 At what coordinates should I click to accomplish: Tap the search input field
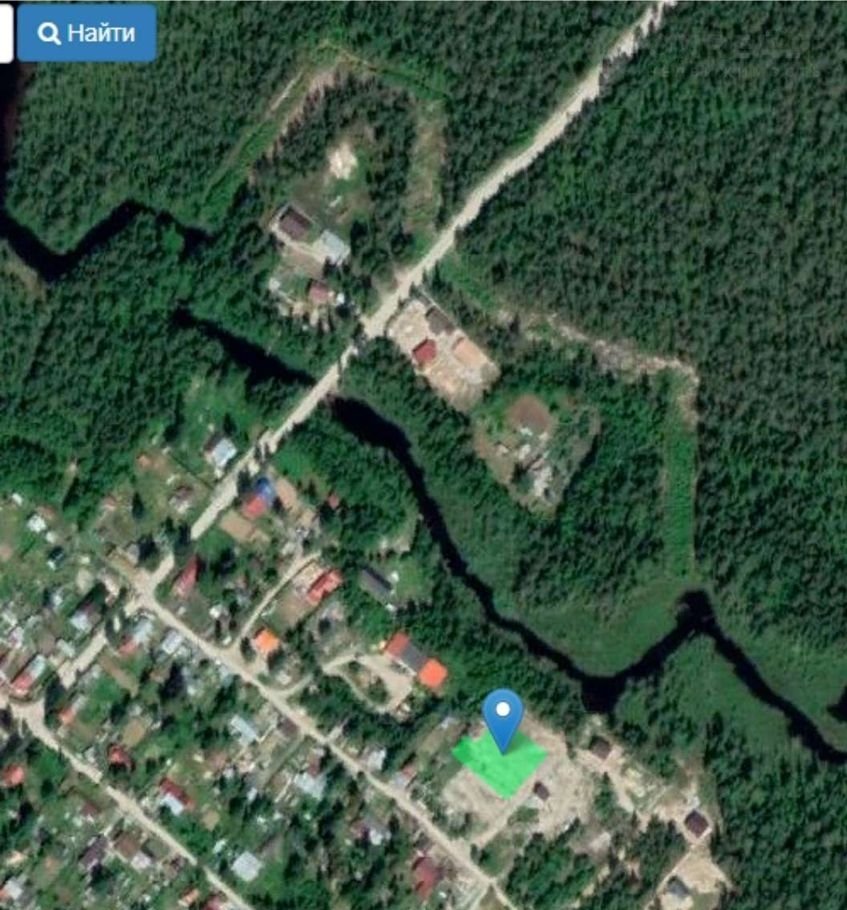coord(5,33)
